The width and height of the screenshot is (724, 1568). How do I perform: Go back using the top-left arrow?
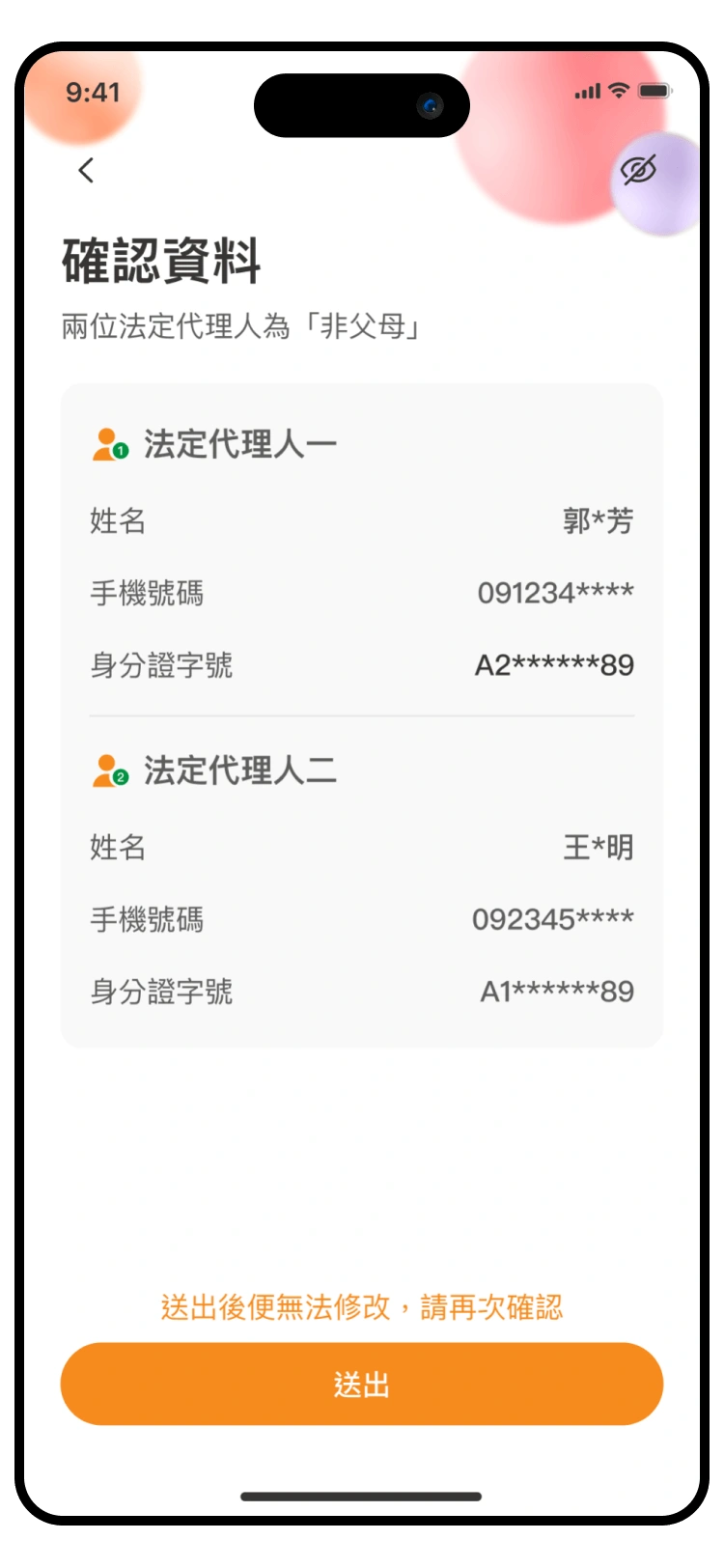86,171
